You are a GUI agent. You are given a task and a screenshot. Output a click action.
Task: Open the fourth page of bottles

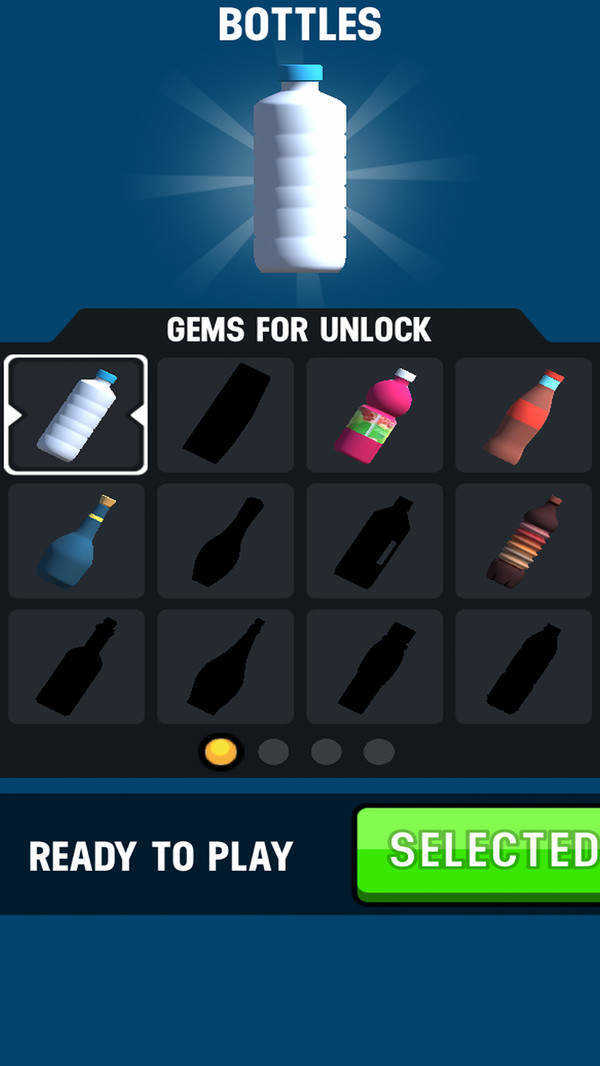click(378, 752)
